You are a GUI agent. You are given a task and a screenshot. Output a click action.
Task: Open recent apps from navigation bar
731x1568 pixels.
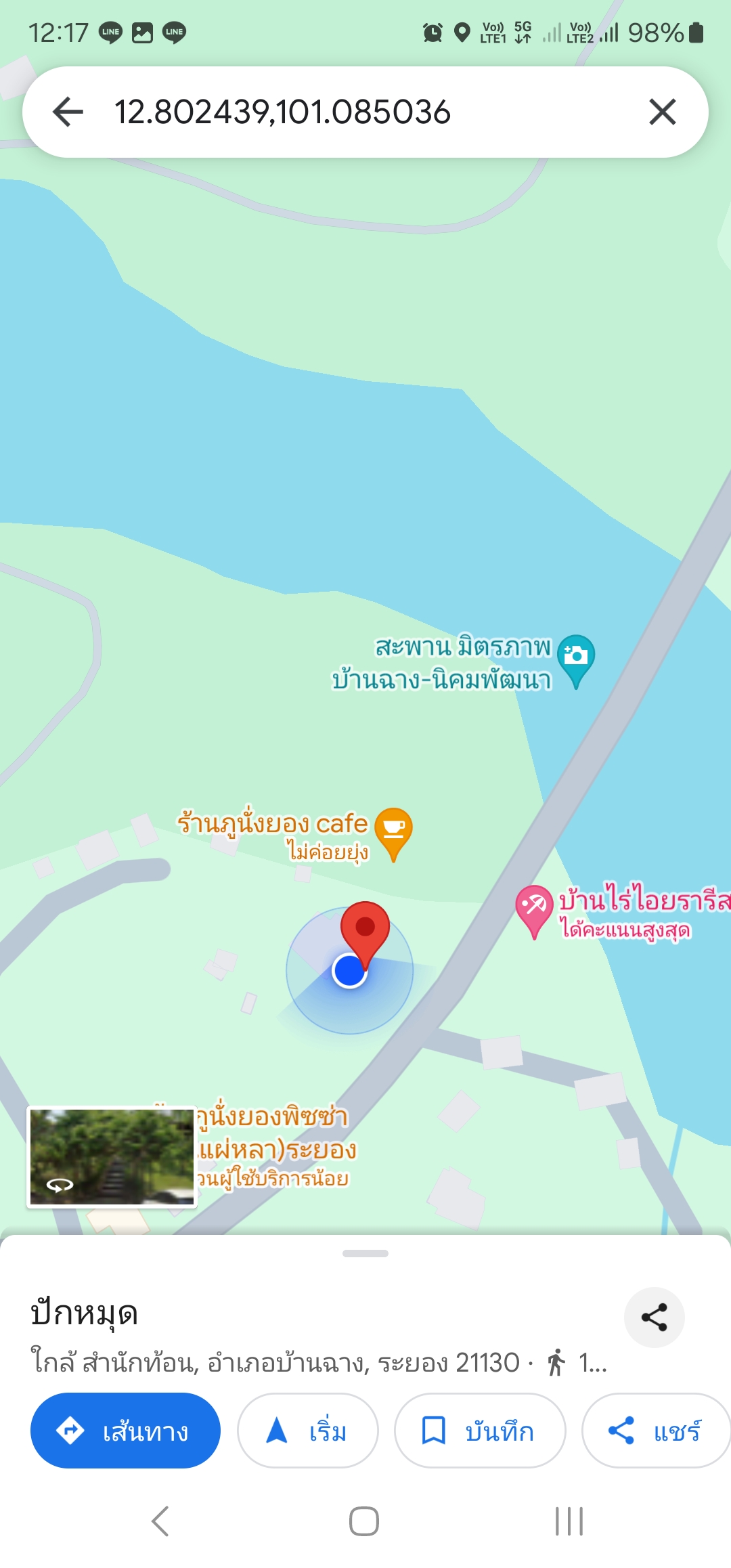coord(569,1521)
